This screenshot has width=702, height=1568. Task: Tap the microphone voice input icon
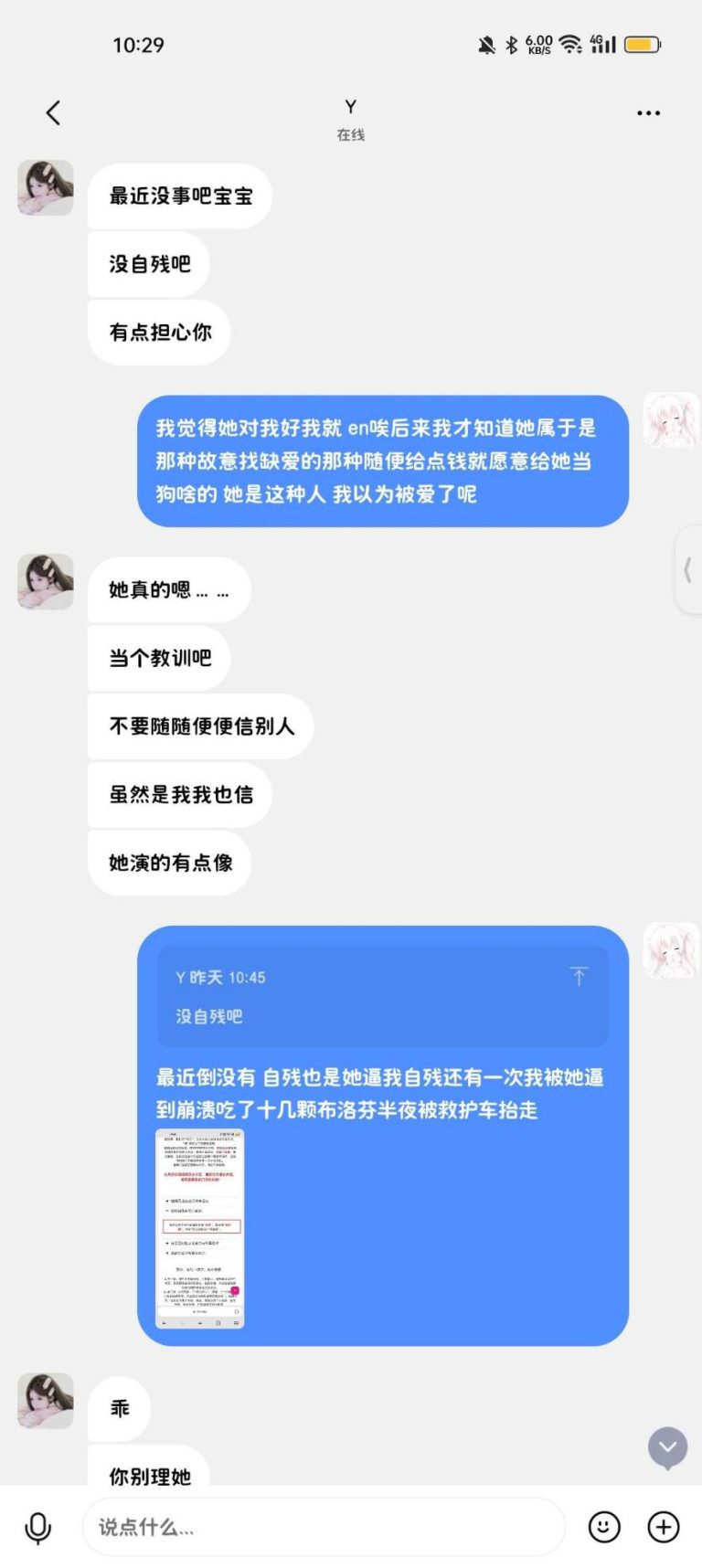pos(38,1528)
